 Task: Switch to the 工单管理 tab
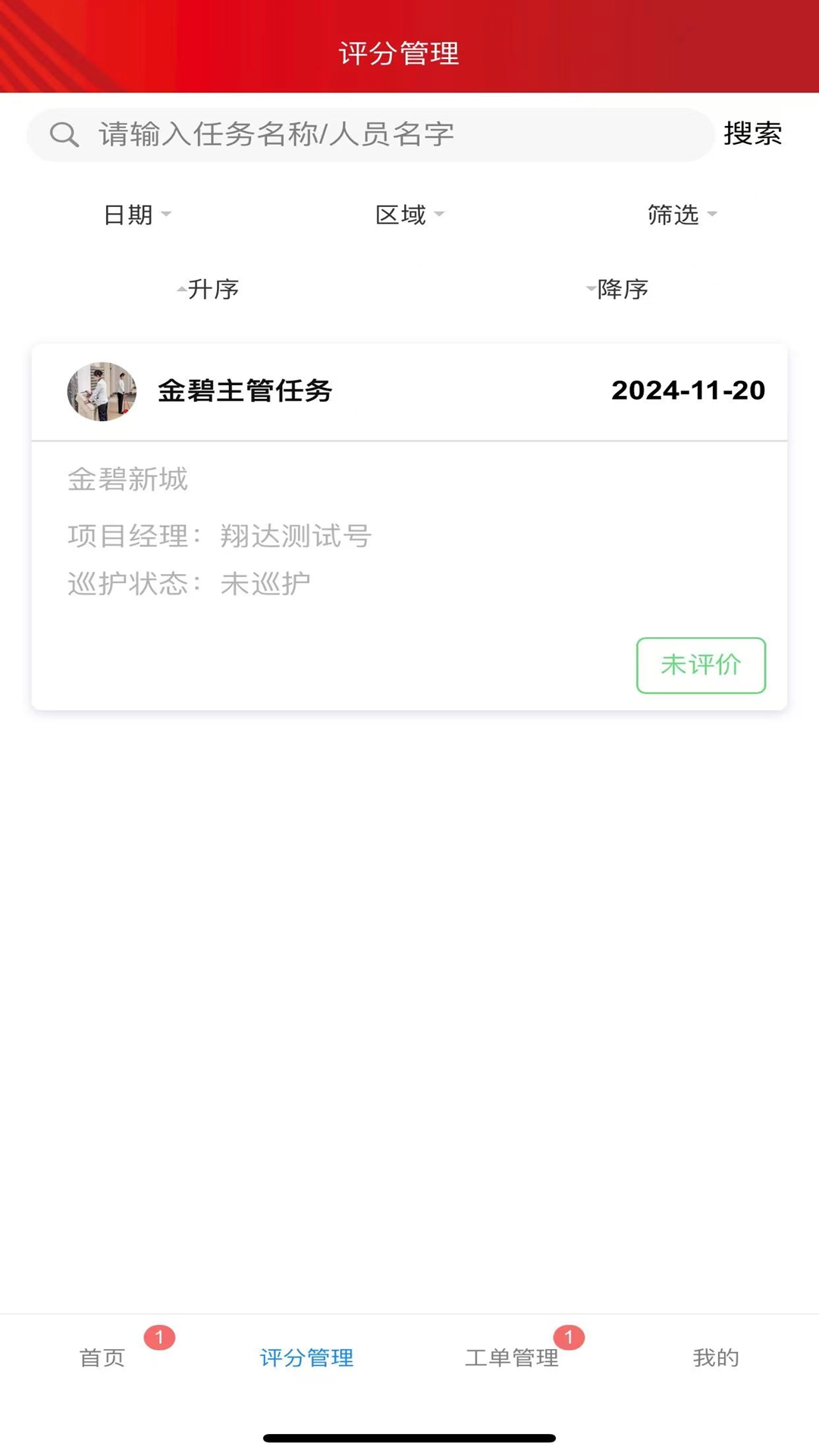pyautogui.click(x=513, y=1359)
